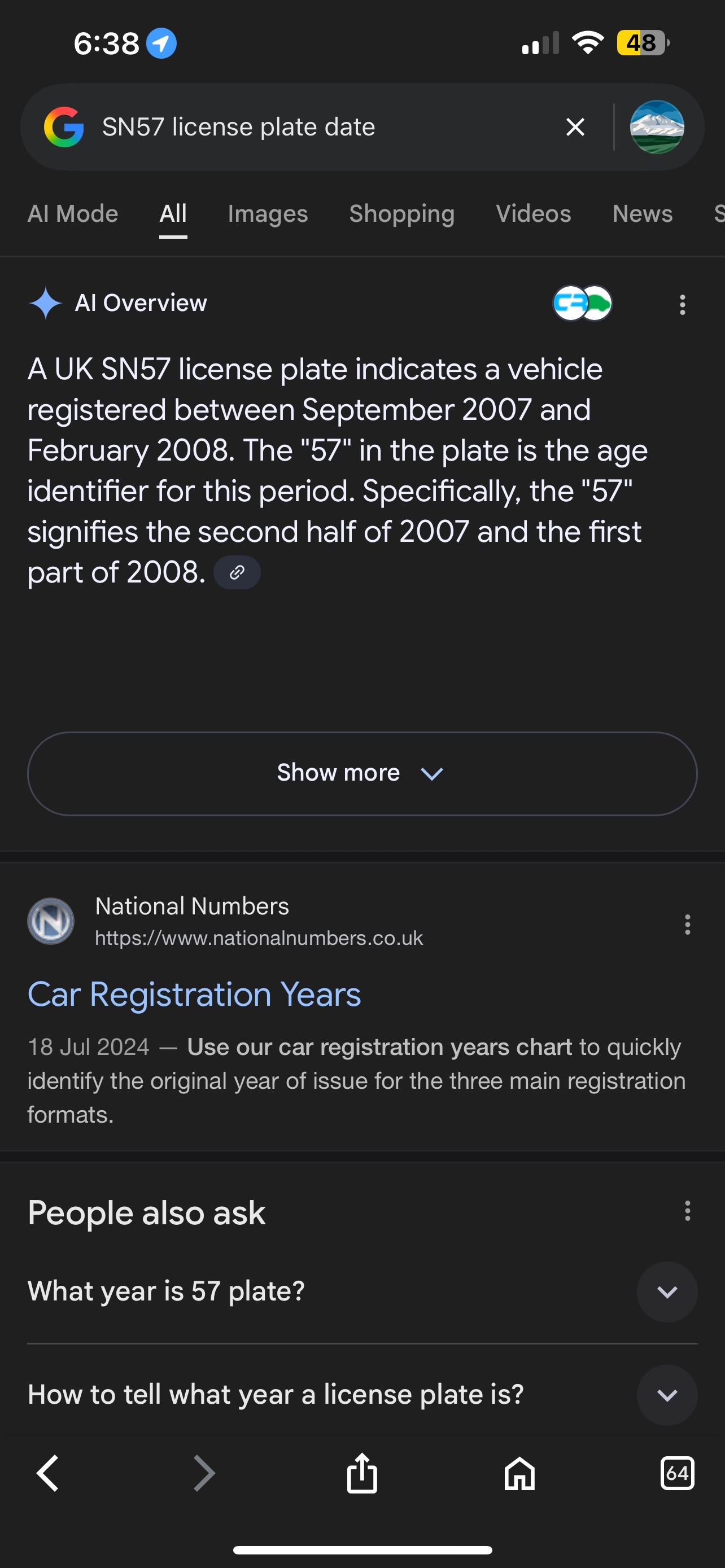Screen dimensions: 725x1568
Task: Tap the source link chip after 2008
Action: (237, 572)
